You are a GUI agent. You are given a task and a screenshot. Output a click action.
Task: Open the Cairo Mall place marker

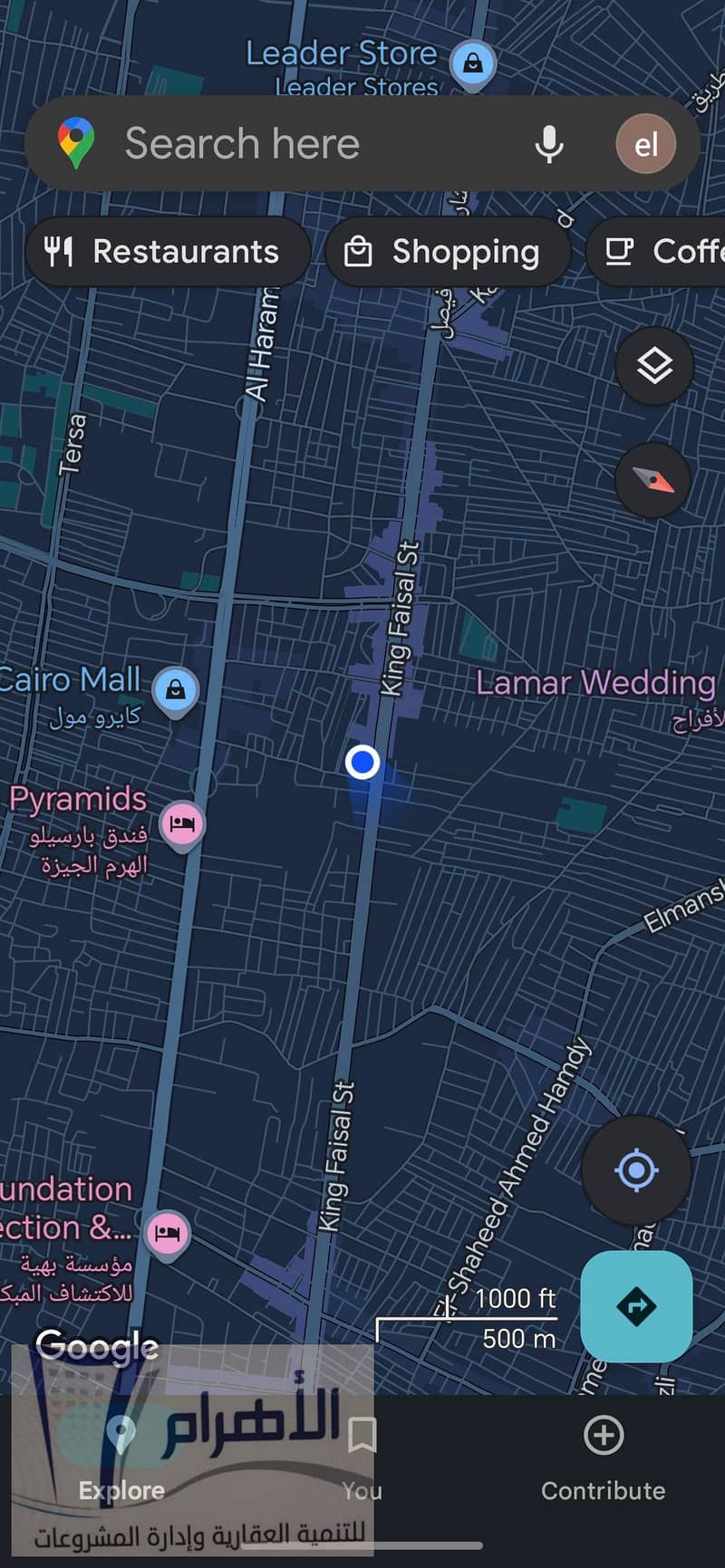(176, 691)
